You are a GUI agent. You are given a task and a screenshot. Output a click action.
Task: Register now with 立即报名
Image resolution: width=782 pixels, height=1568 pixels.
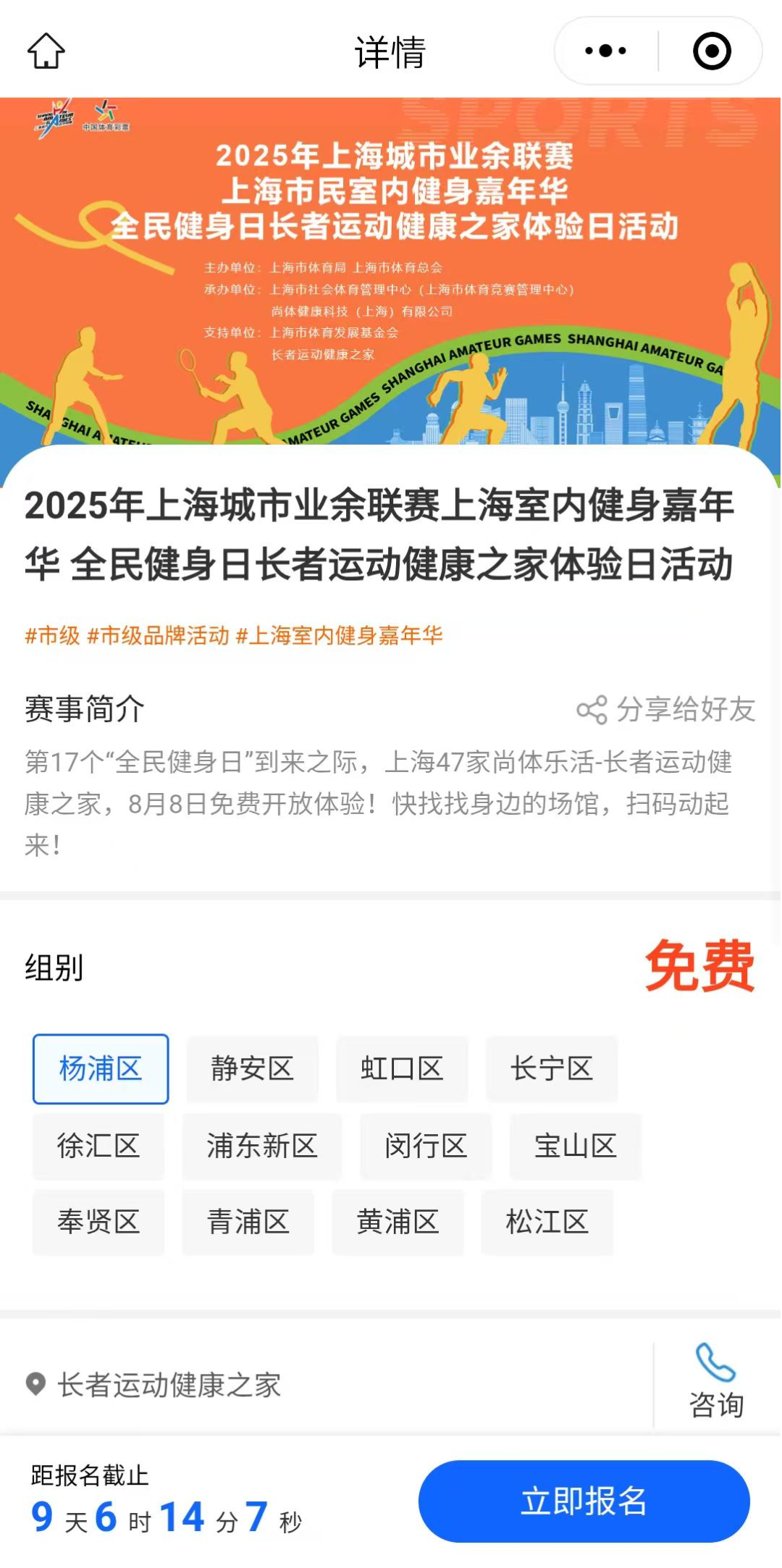(x=584, y=1501)
